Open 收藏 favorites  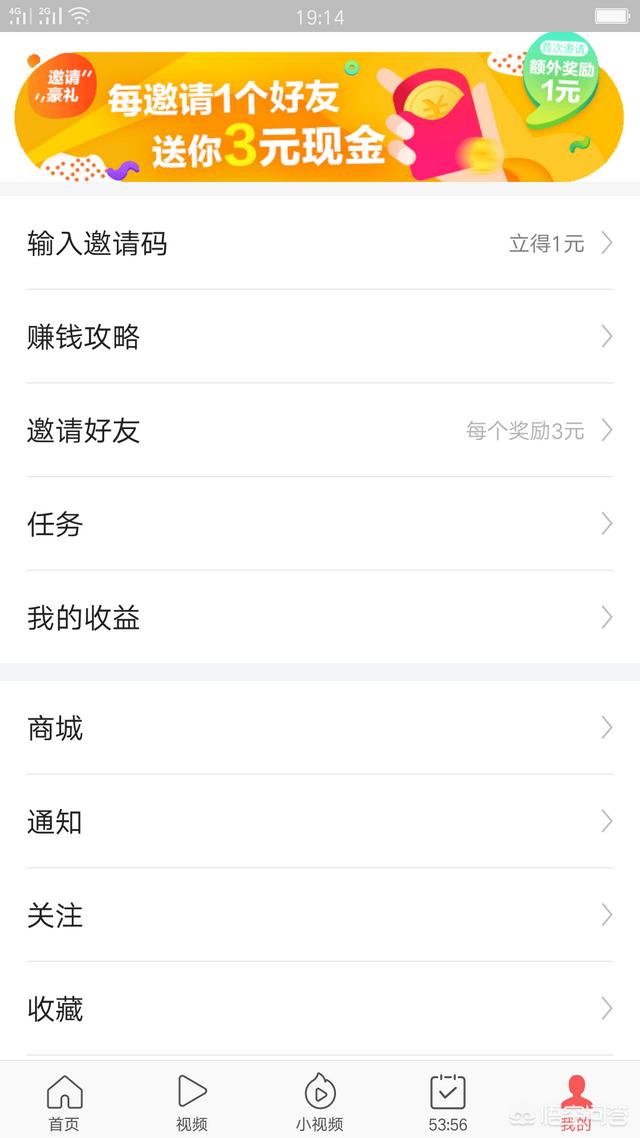coord(320,1009)
